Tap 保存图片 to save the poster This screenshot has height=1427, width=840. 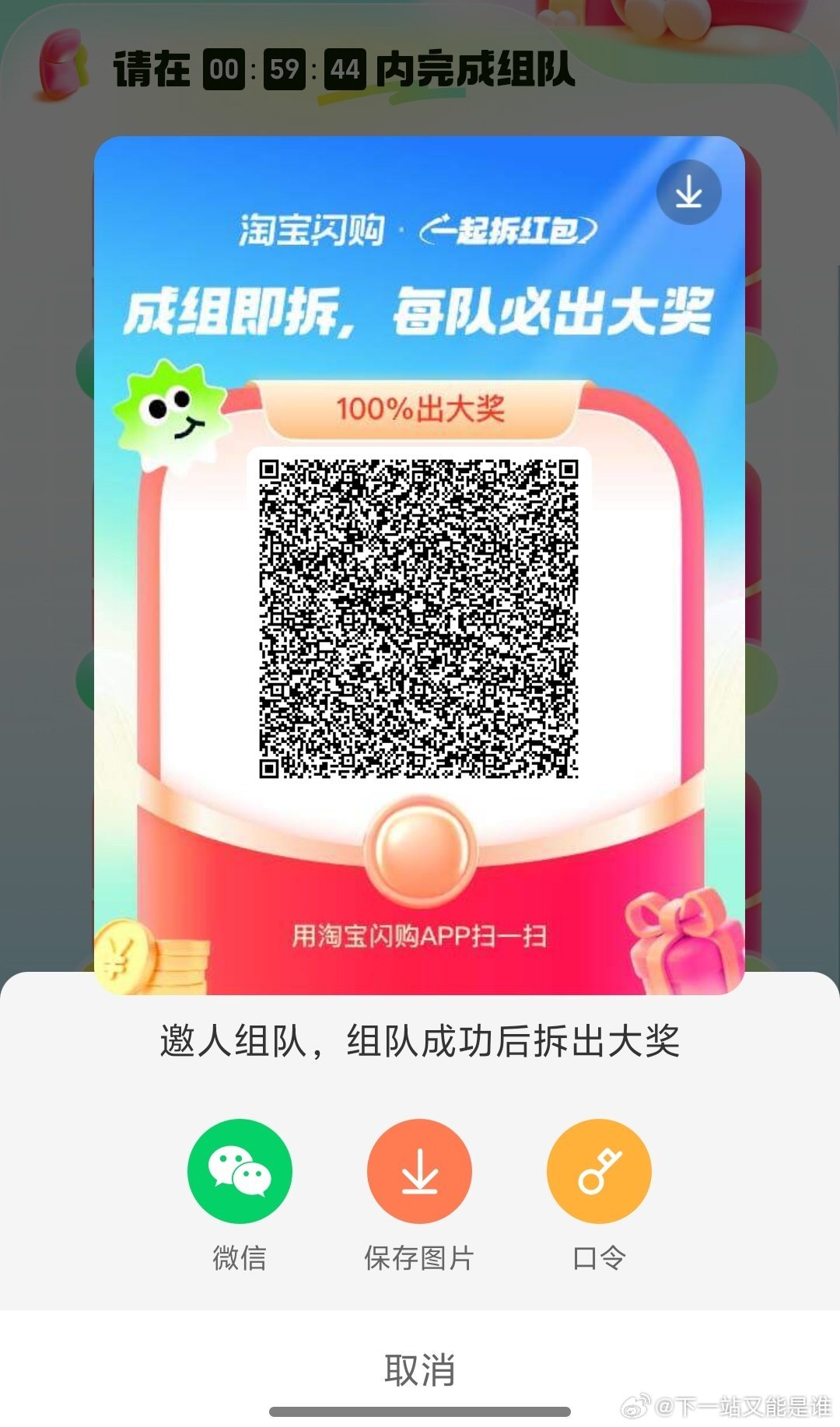[419, 1171]
